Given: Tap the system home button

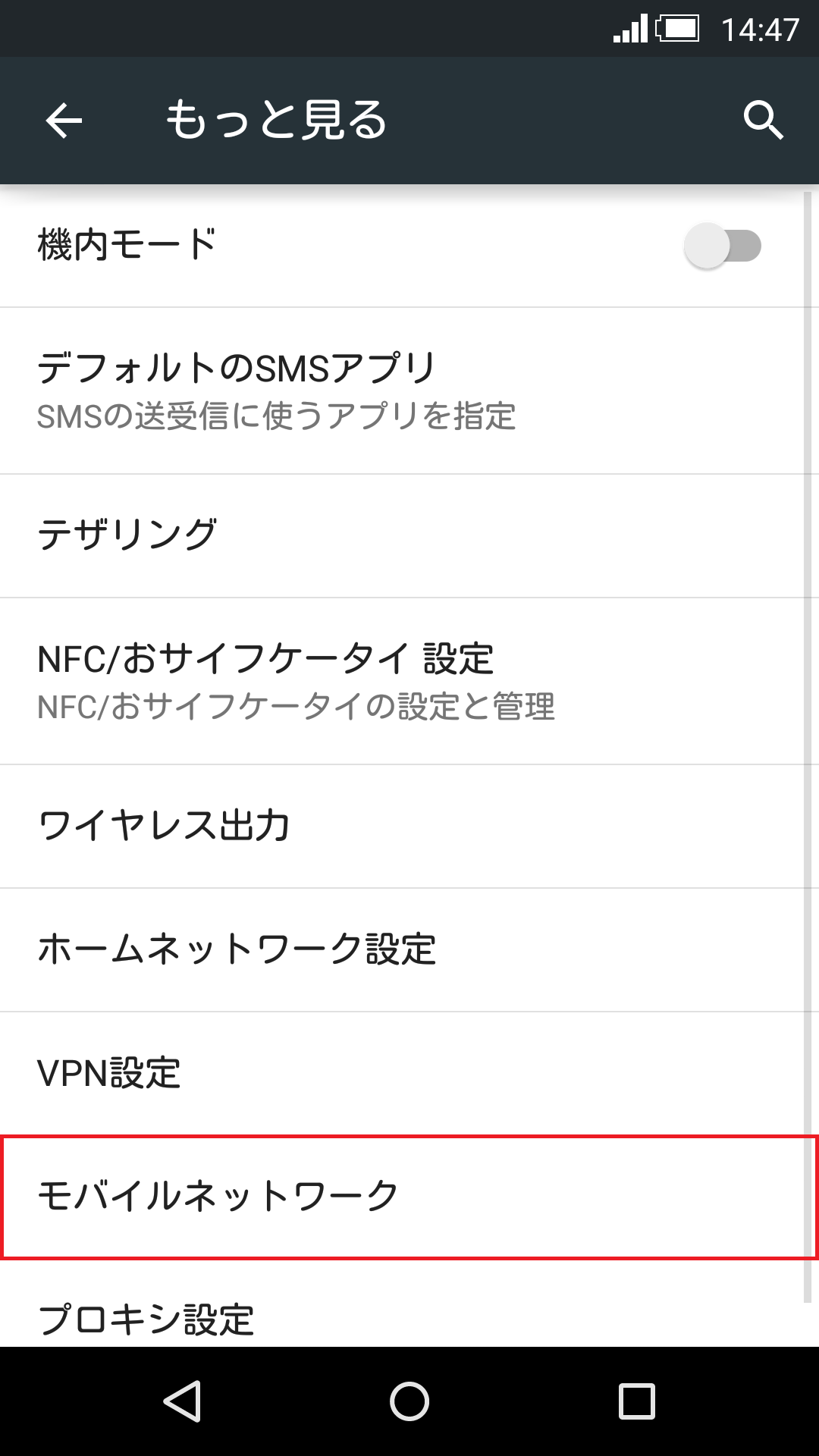Looking at the screenshot, I should pyautogui.click(x=409, y=1401).
